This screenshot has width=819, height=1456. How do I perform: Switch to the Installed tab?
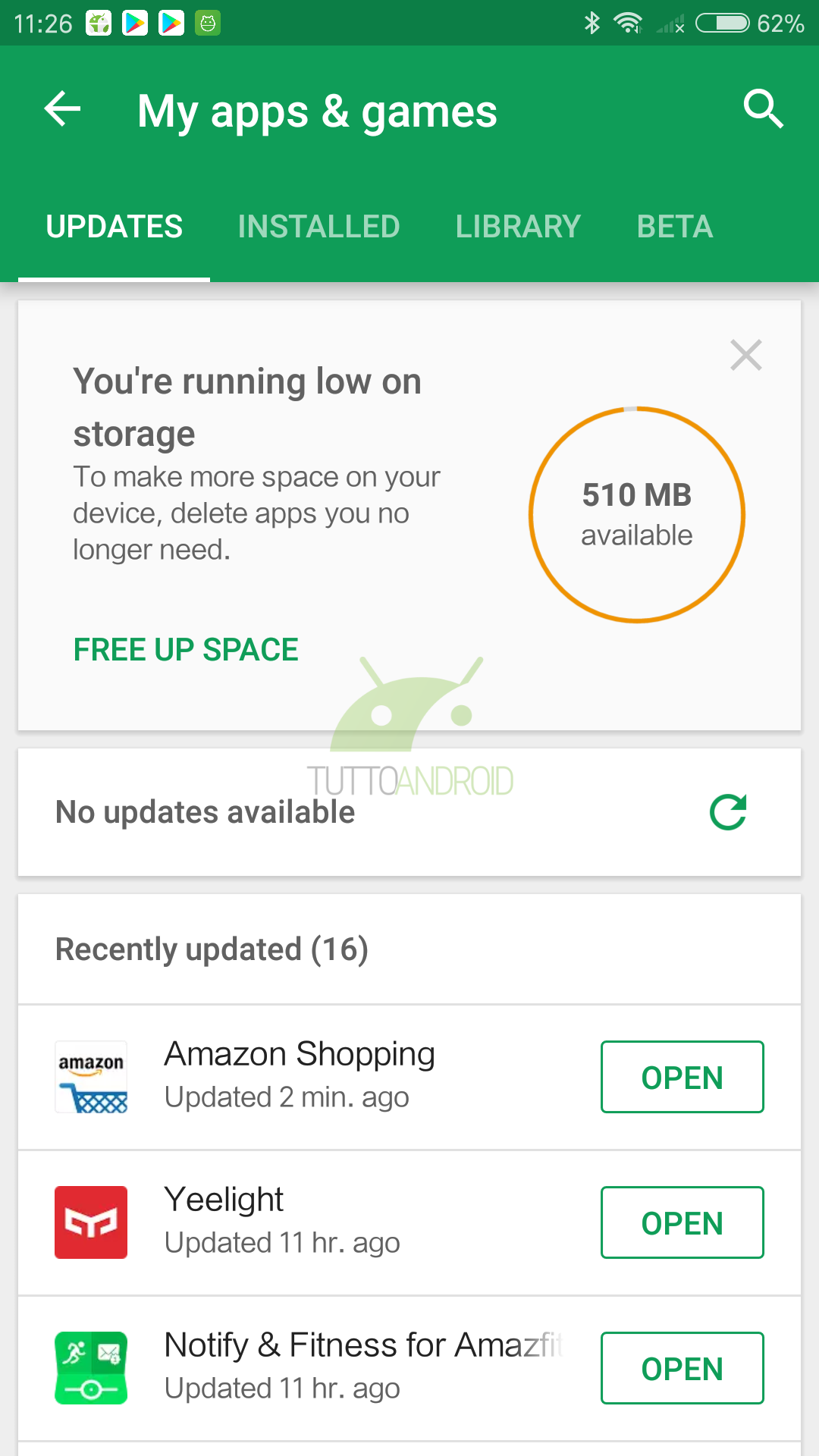(318, 227)
